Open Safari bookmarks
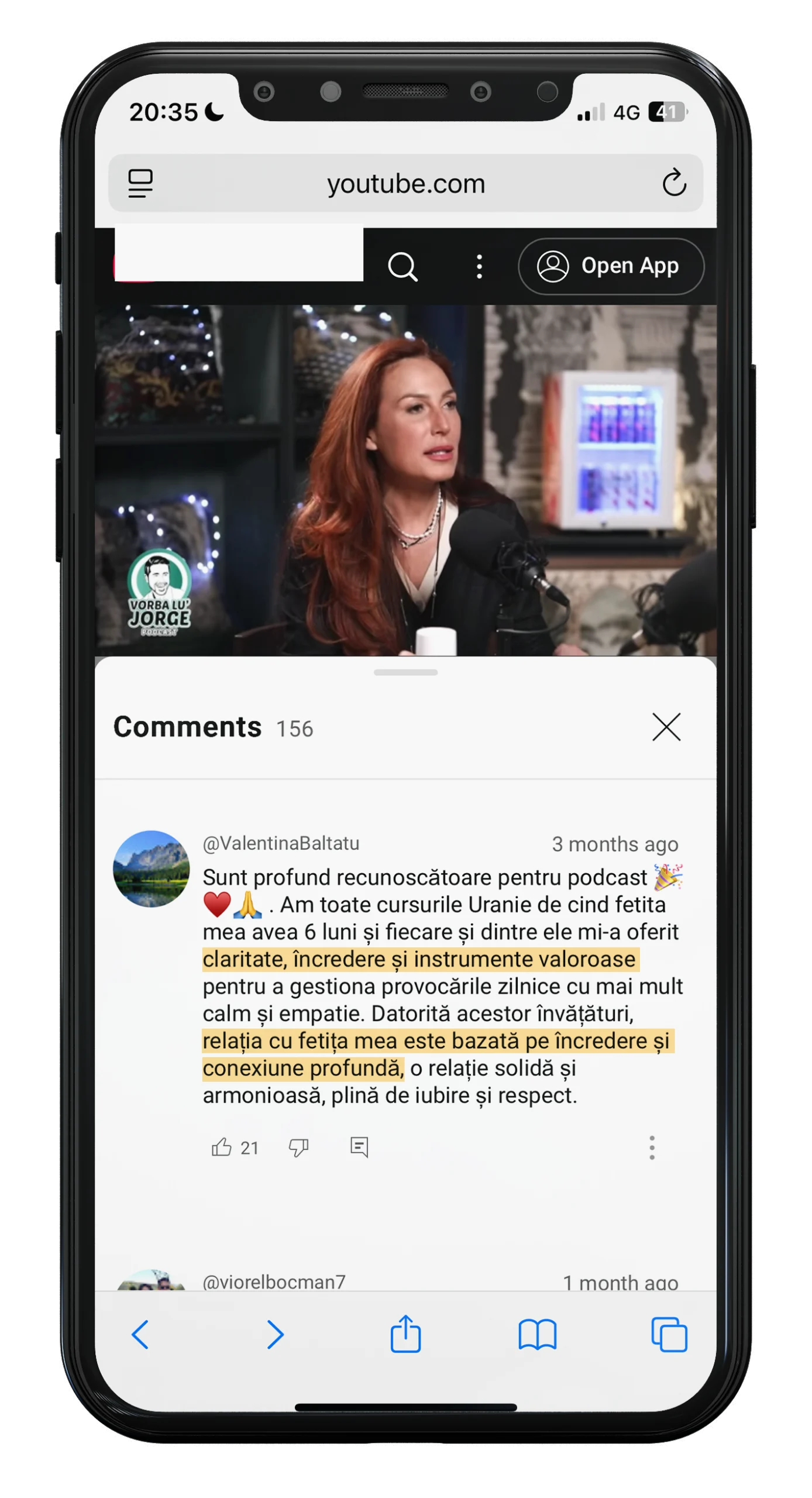The height and width of the screenshot is (1498, 812). point(537,1335)
